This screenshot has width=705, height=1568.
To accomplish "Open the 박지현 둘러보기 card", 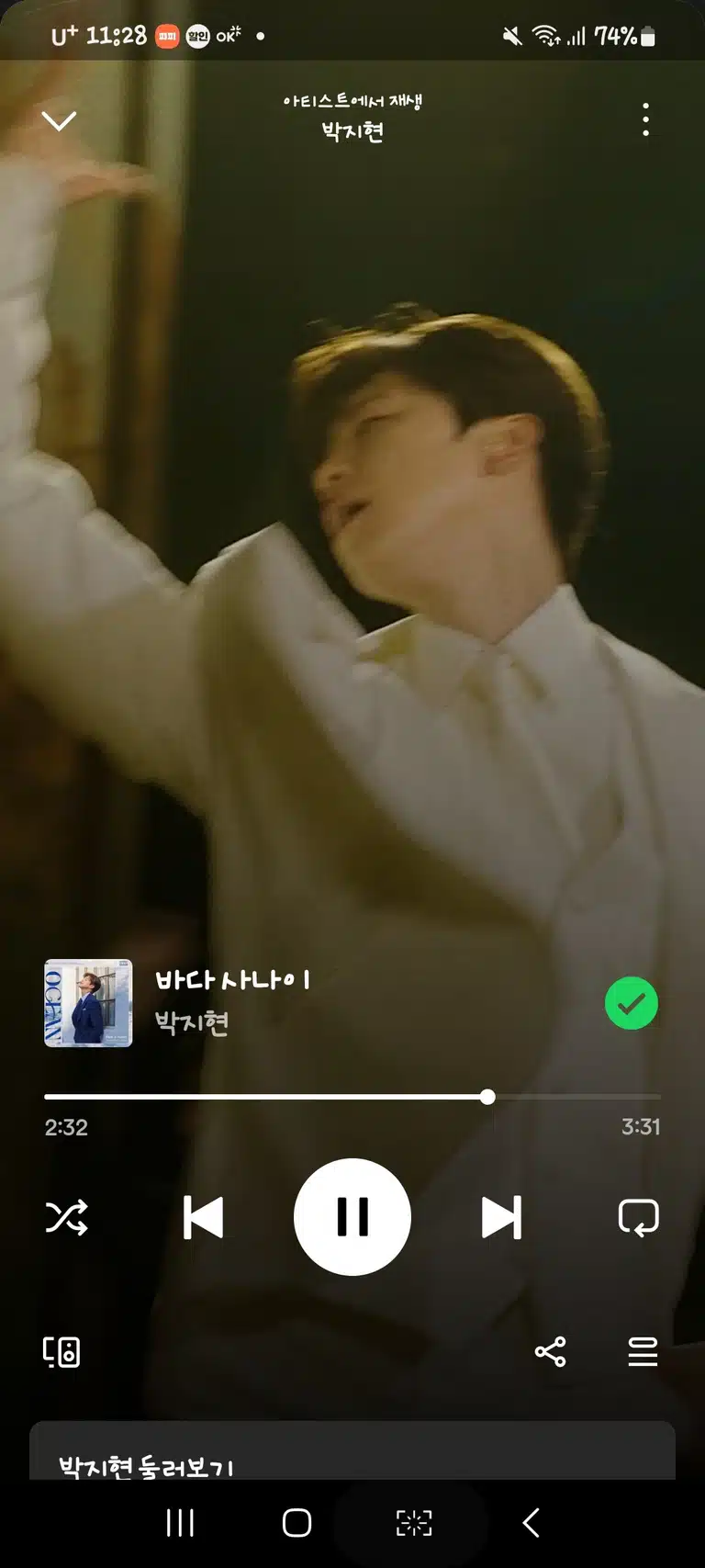I will pos(352,1451).
